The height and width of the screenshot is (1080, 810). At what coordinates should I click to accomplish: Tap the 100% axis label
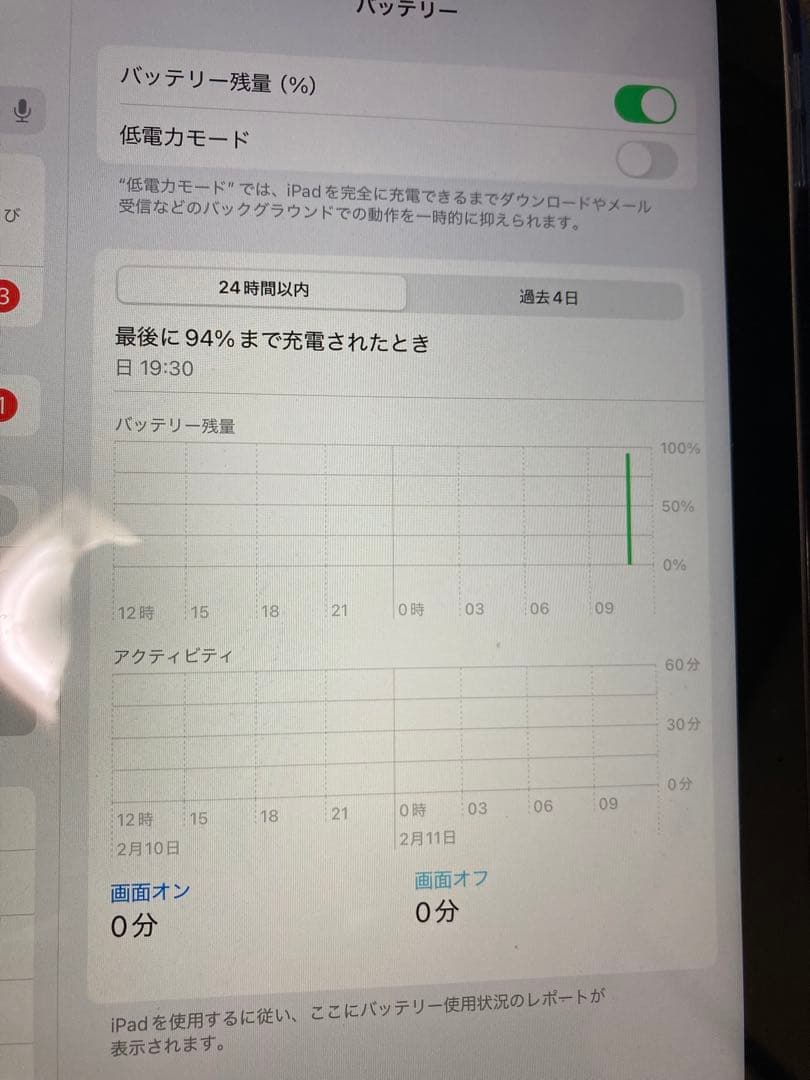click(x=679, y=448)
